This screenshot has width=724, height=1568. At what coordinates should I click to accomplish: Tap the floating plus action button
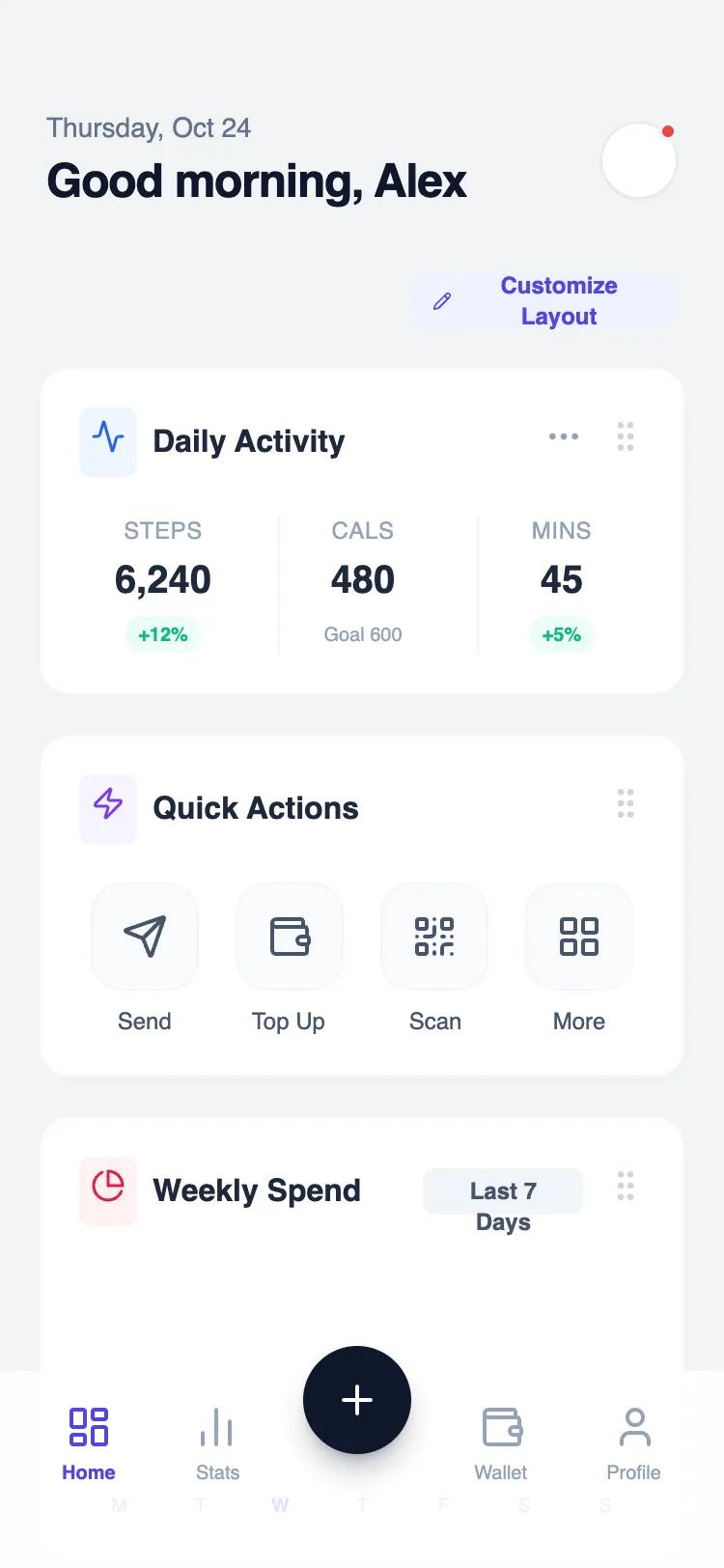point(357,1399)
